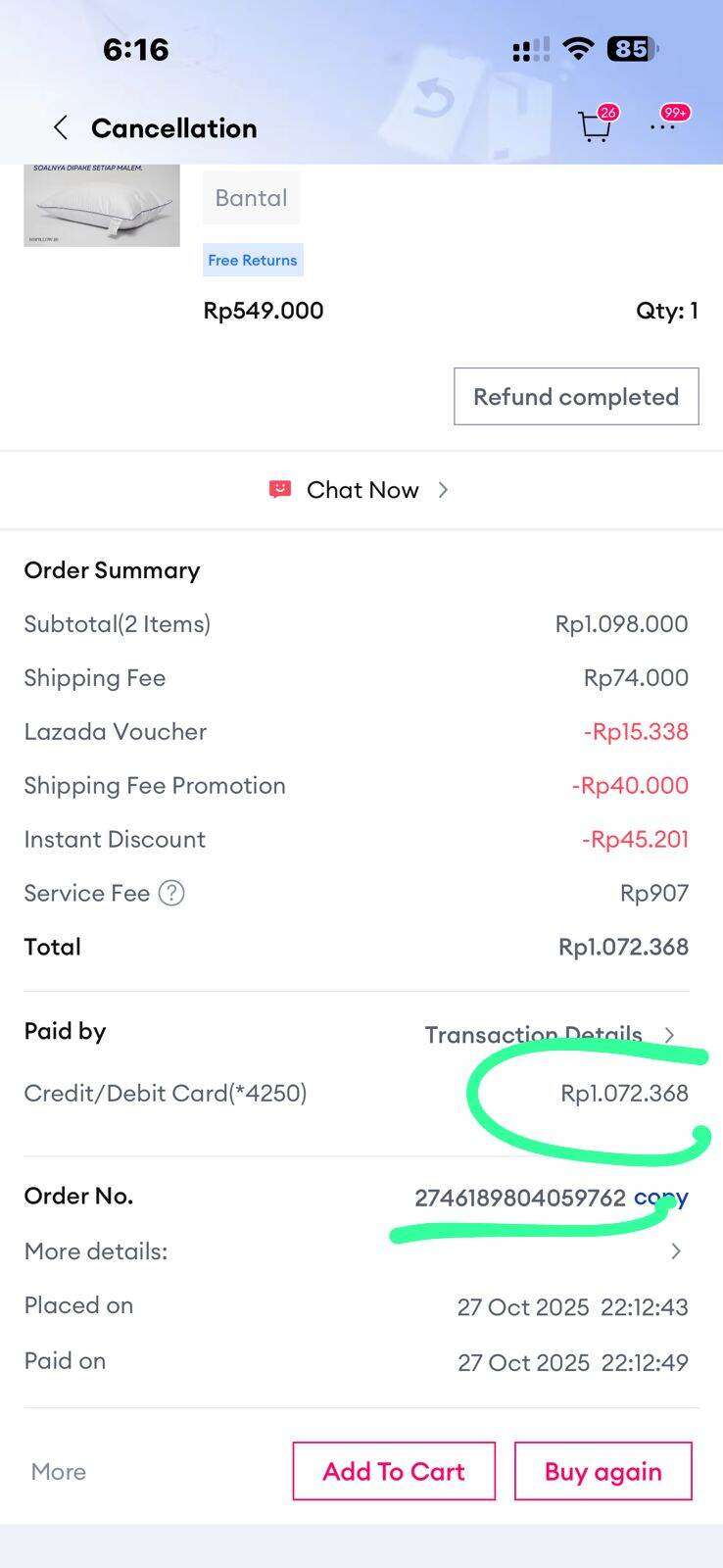Open Transaction Details
This screenshot has width=723, height=1568.
click(x=550, y=1035)
